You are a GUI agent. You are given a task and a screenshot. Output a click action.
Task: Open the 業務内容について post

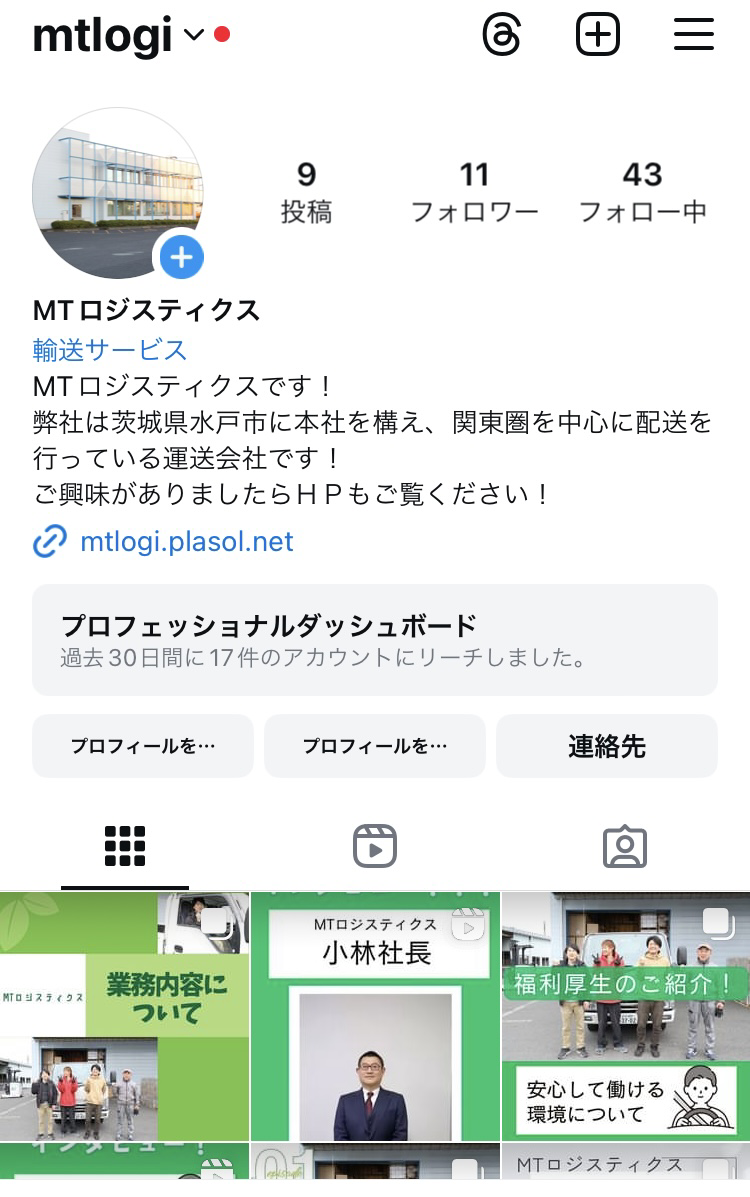[124, 1015]
